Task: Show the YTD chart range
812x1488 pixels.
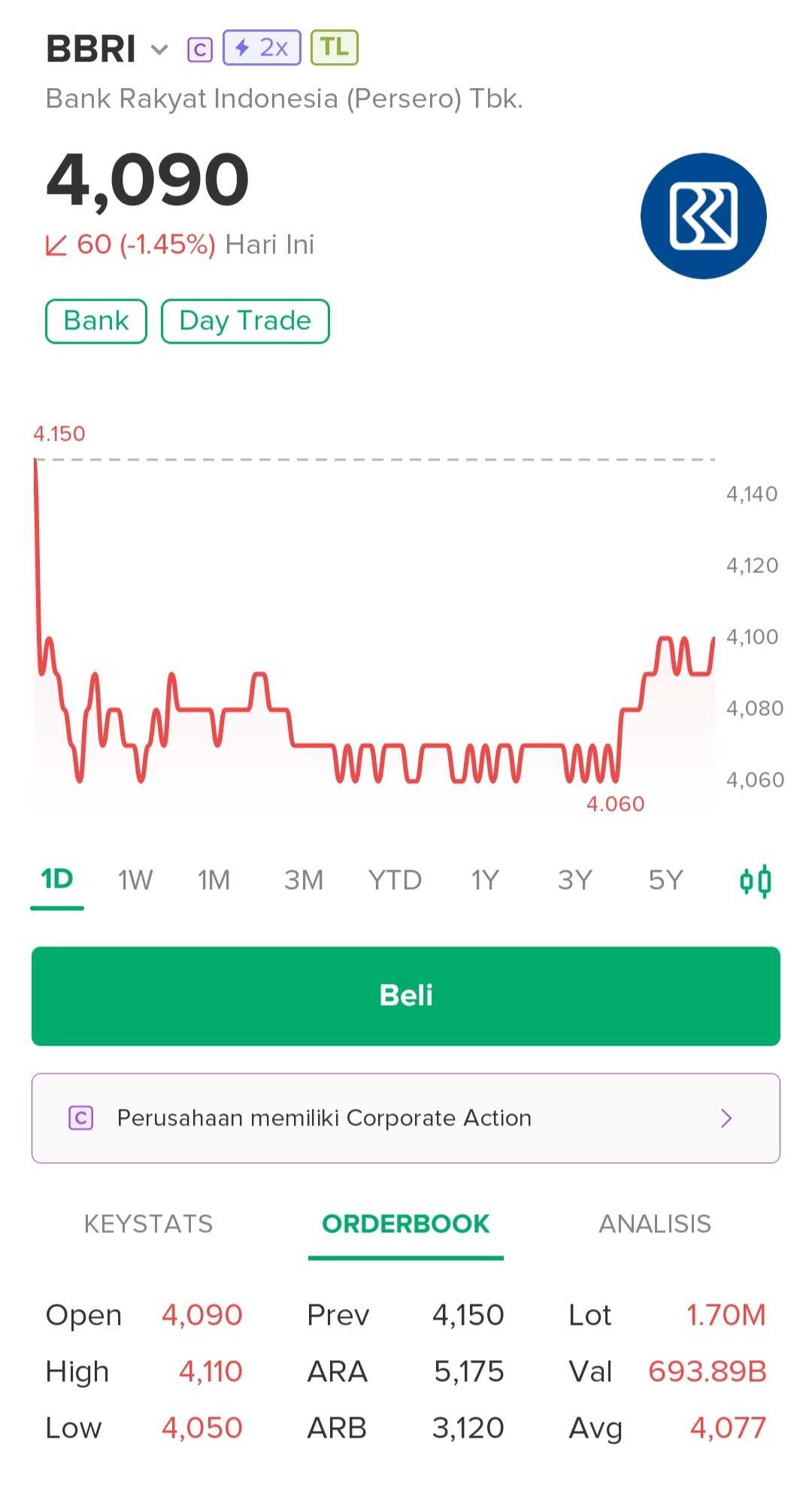Action: (x=395, y=880)
